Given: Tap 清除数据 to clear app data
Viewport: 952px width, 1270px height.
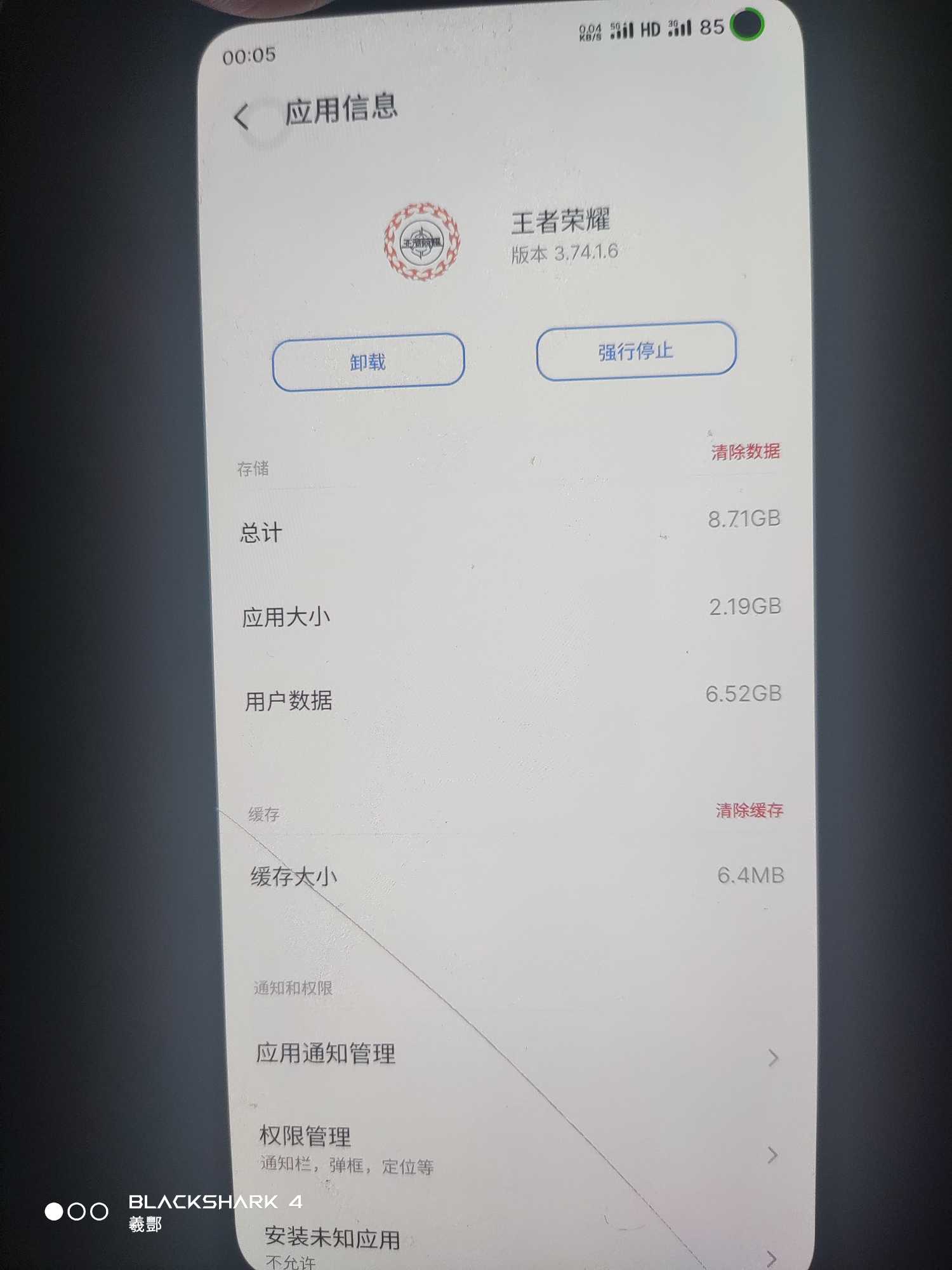Looking at the screenshot, I should (745, 451).
